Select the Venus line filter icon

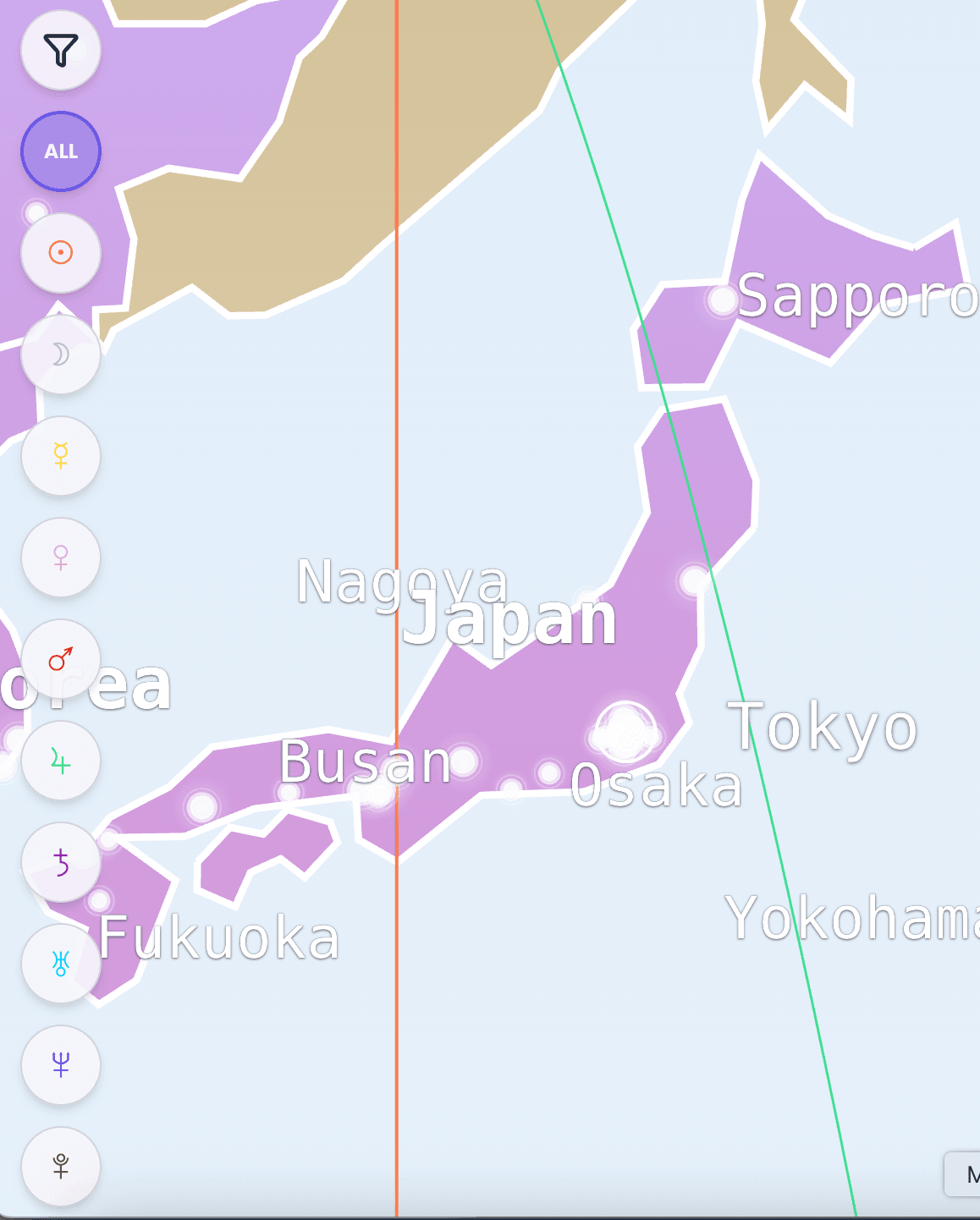point(60,558)
